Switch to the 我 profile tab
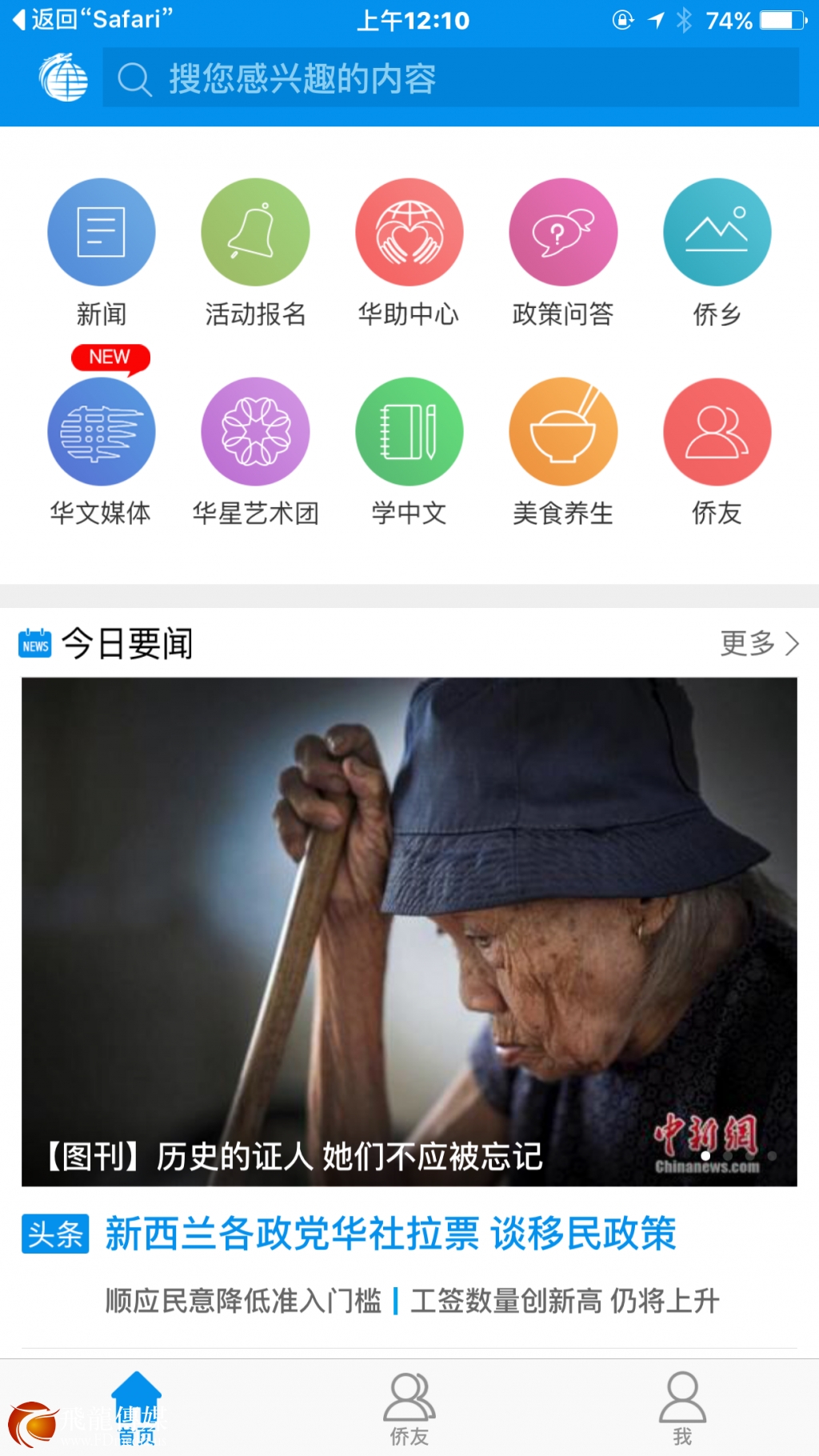The image size is (819, 1456). tap(682, 1410)
